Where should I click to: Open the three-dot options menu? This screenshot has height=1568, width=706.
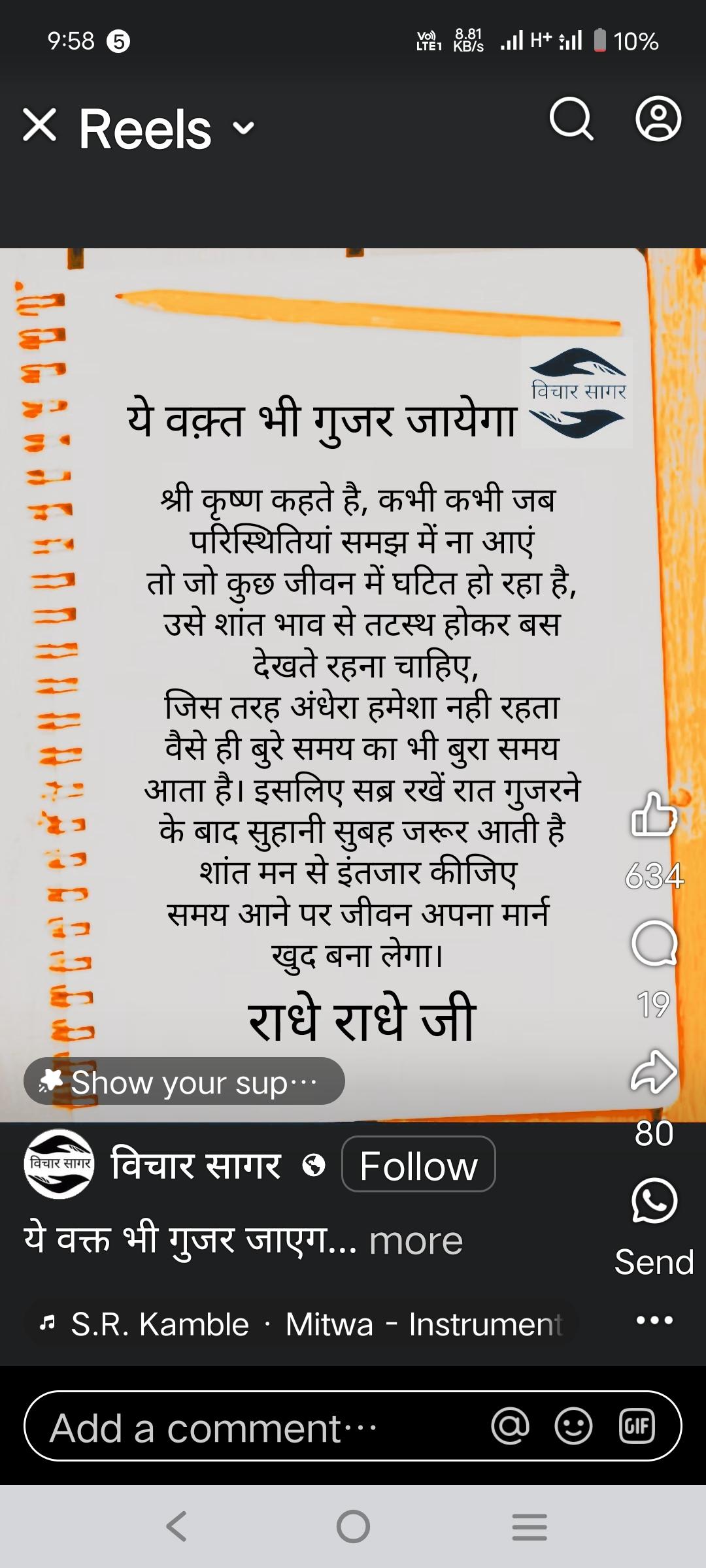pos(654,1320)
